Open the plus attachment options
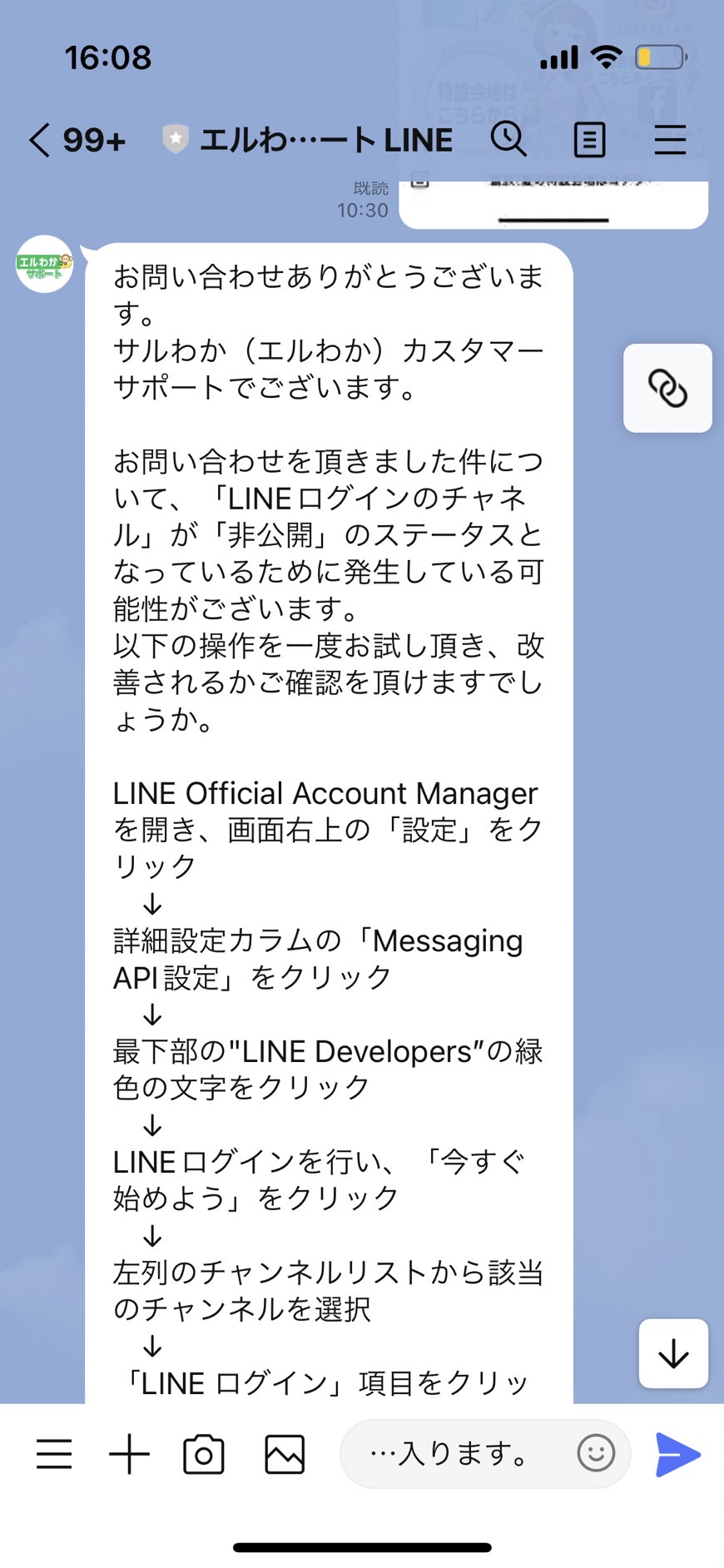 pyautogui.click(x=129, y=1454)
